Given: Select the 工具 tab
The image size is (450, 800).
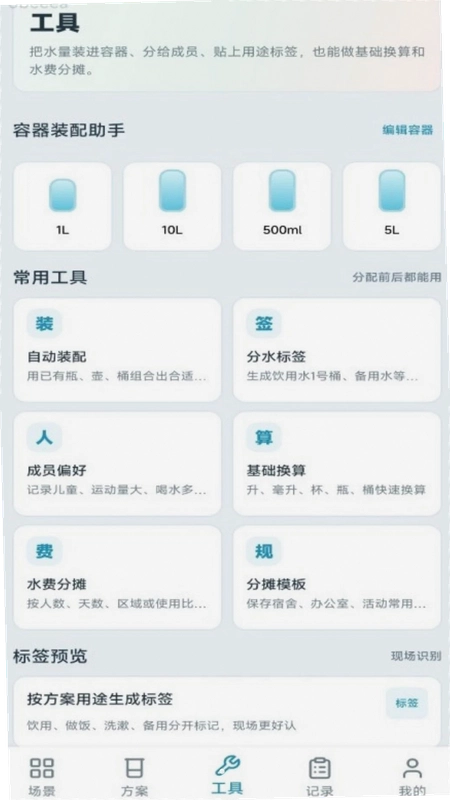Looking at the screenshot, I should click(227, 776).
